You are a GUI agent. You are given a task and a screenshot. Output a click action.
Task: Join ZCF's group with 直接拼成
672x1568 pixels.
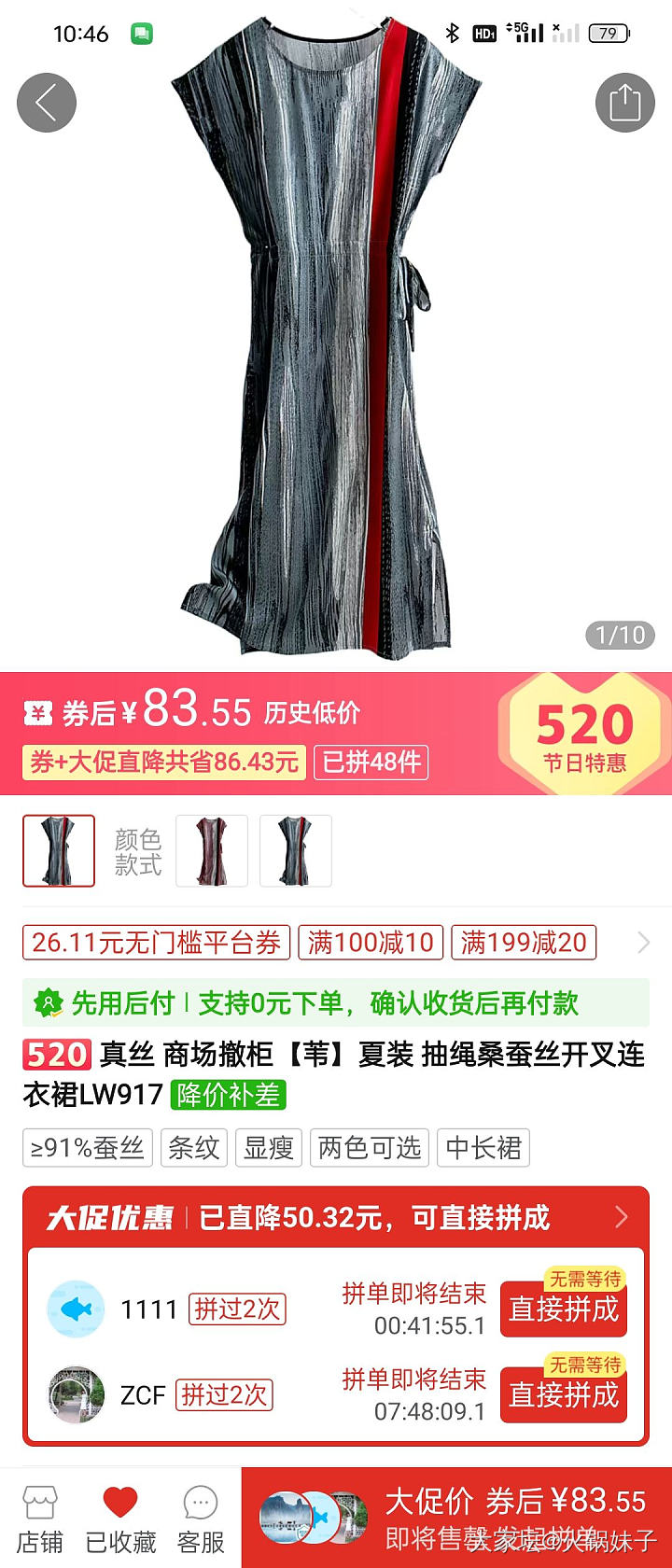[x=563, y=1395]
